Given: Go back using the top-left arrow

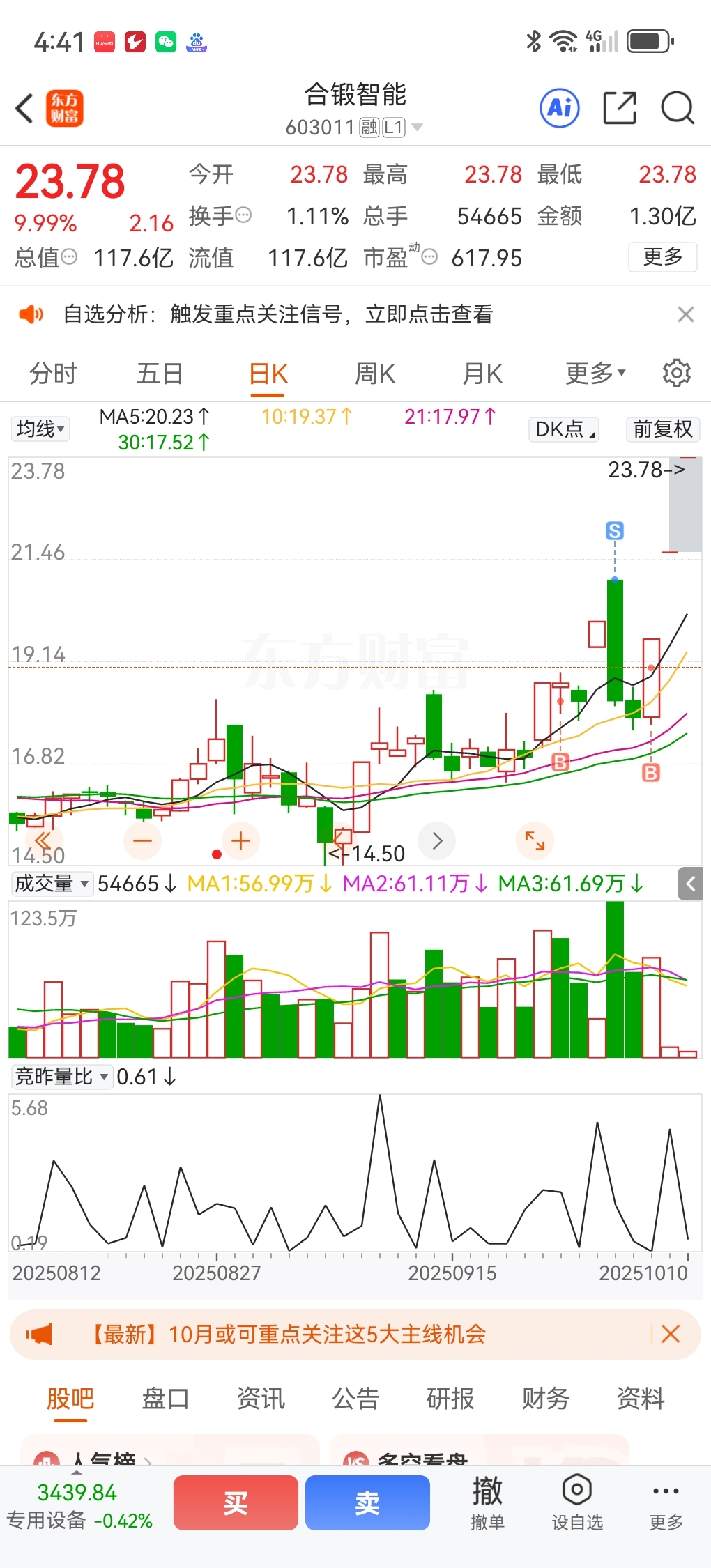Looking at the screenshot, I should tap(25, 108).
